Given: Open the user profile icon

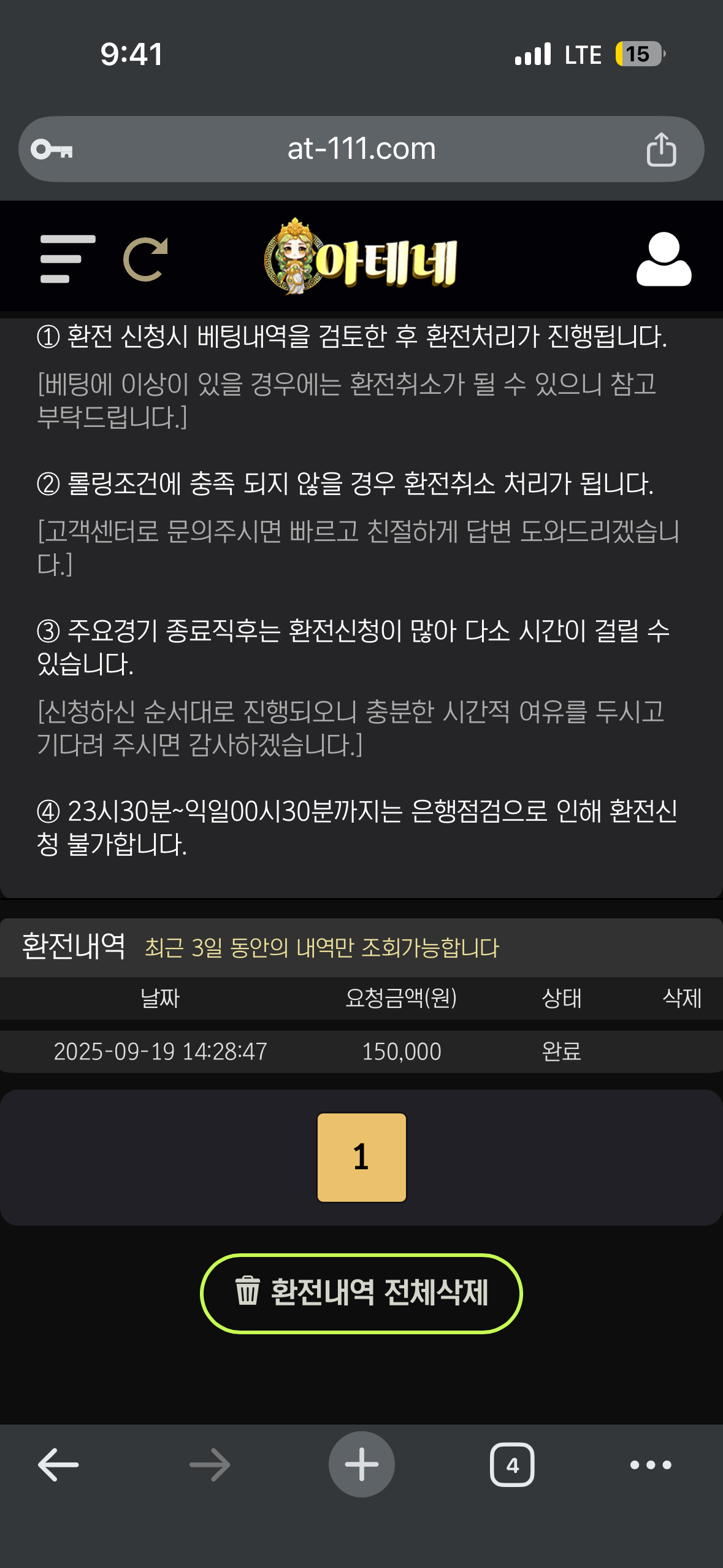Looking at the screenshot, I should [664, 259].
